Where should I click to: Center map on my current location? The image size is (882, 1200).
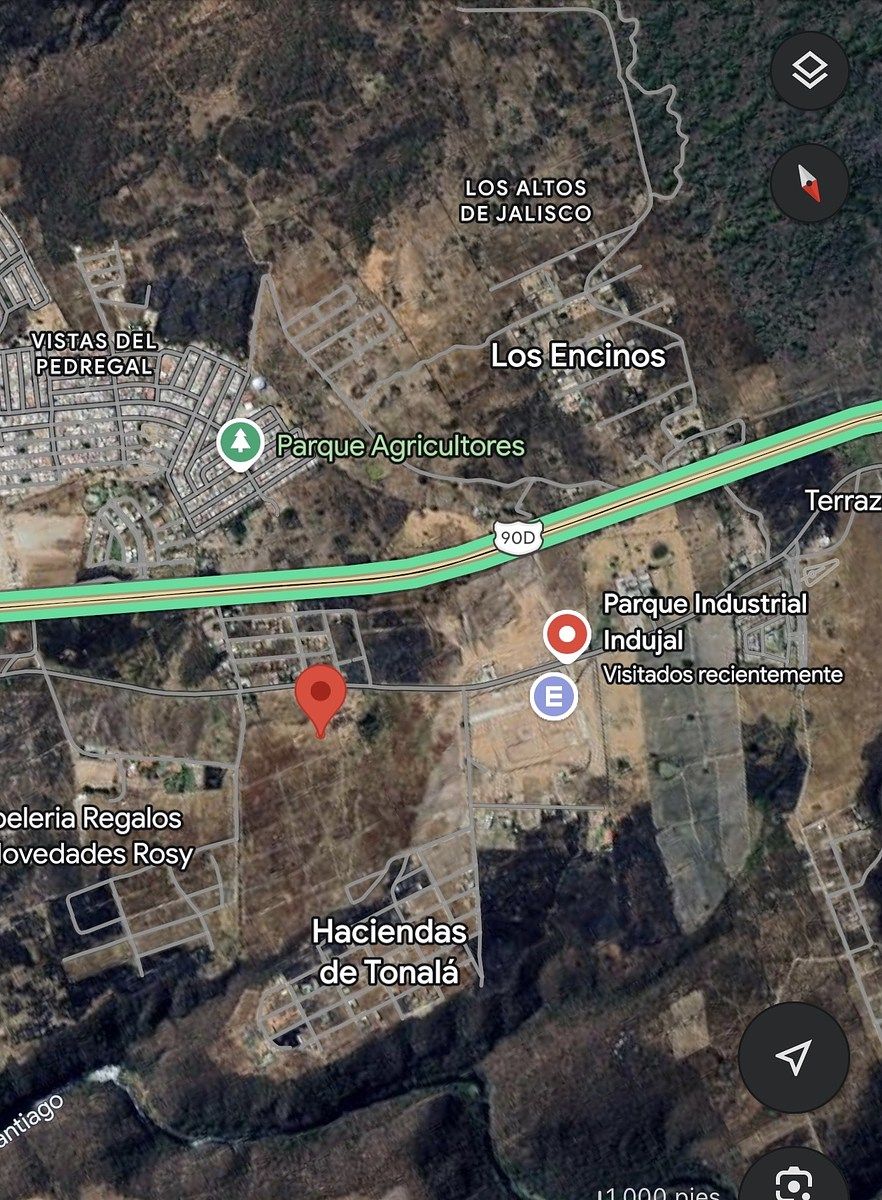click(793, 1058)
